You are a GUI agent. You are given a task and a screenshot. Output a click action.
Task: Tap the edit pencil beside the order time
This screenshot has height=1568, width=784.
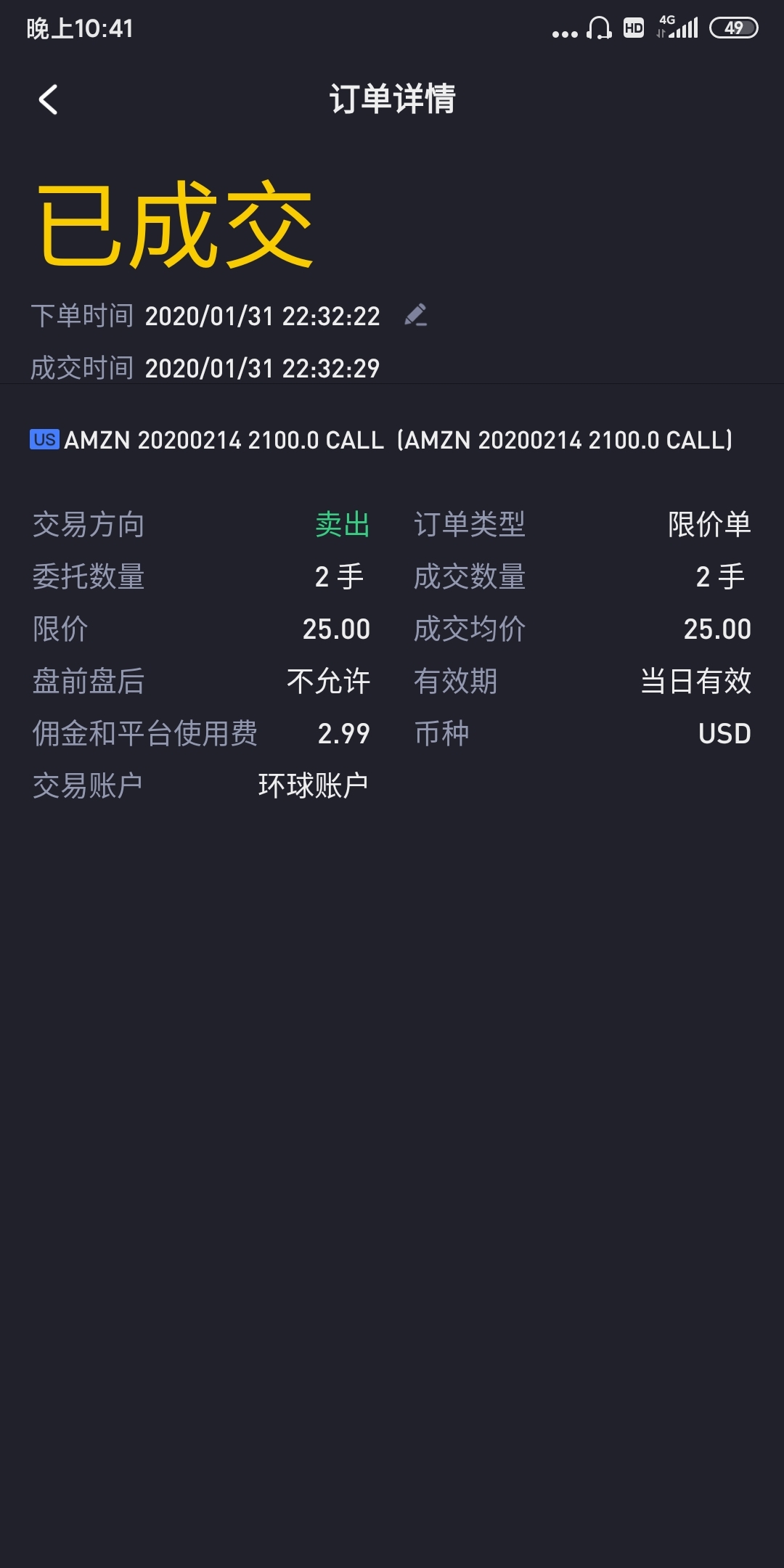click(415, 315)
